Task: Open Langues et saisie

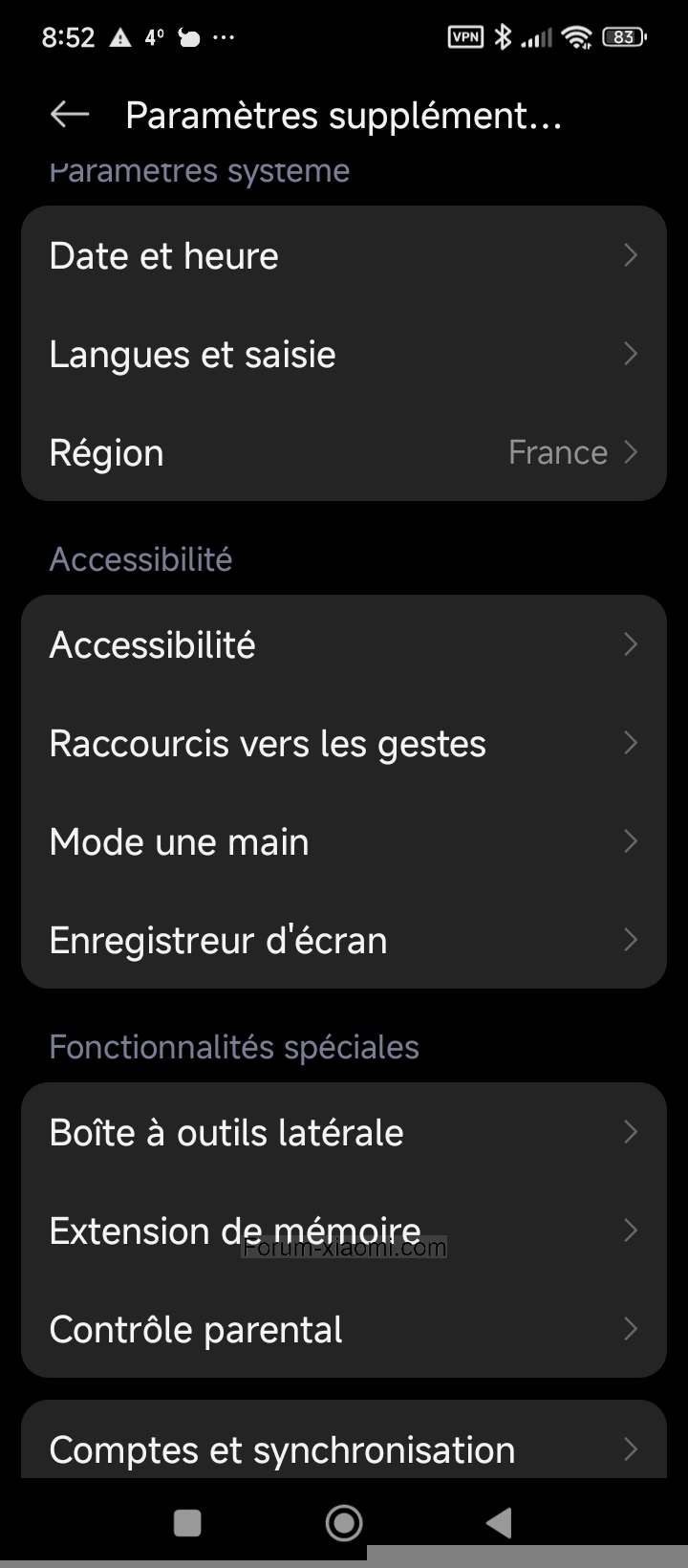Action: [x=344, y=355]
